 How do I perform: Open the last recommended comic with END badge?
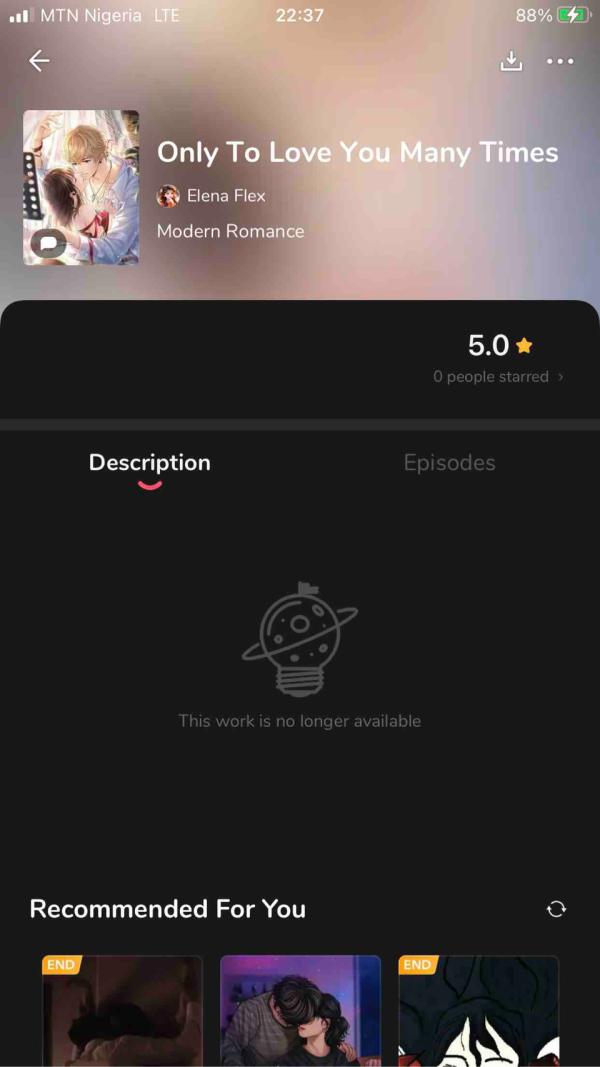click(478, 1010)
